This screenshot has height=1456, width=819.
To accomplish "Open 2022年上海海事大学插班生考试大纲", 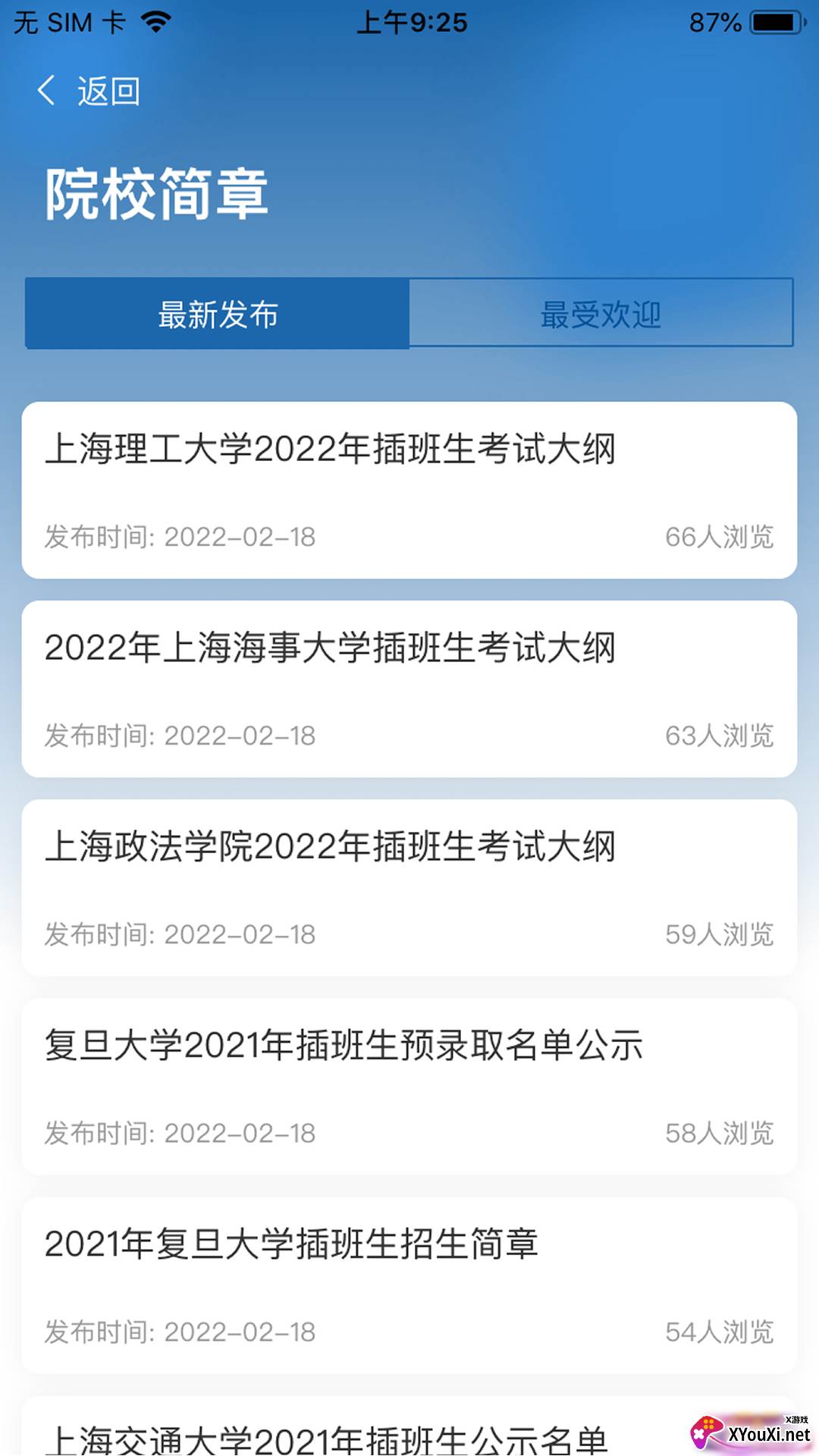I will [409, 689].
